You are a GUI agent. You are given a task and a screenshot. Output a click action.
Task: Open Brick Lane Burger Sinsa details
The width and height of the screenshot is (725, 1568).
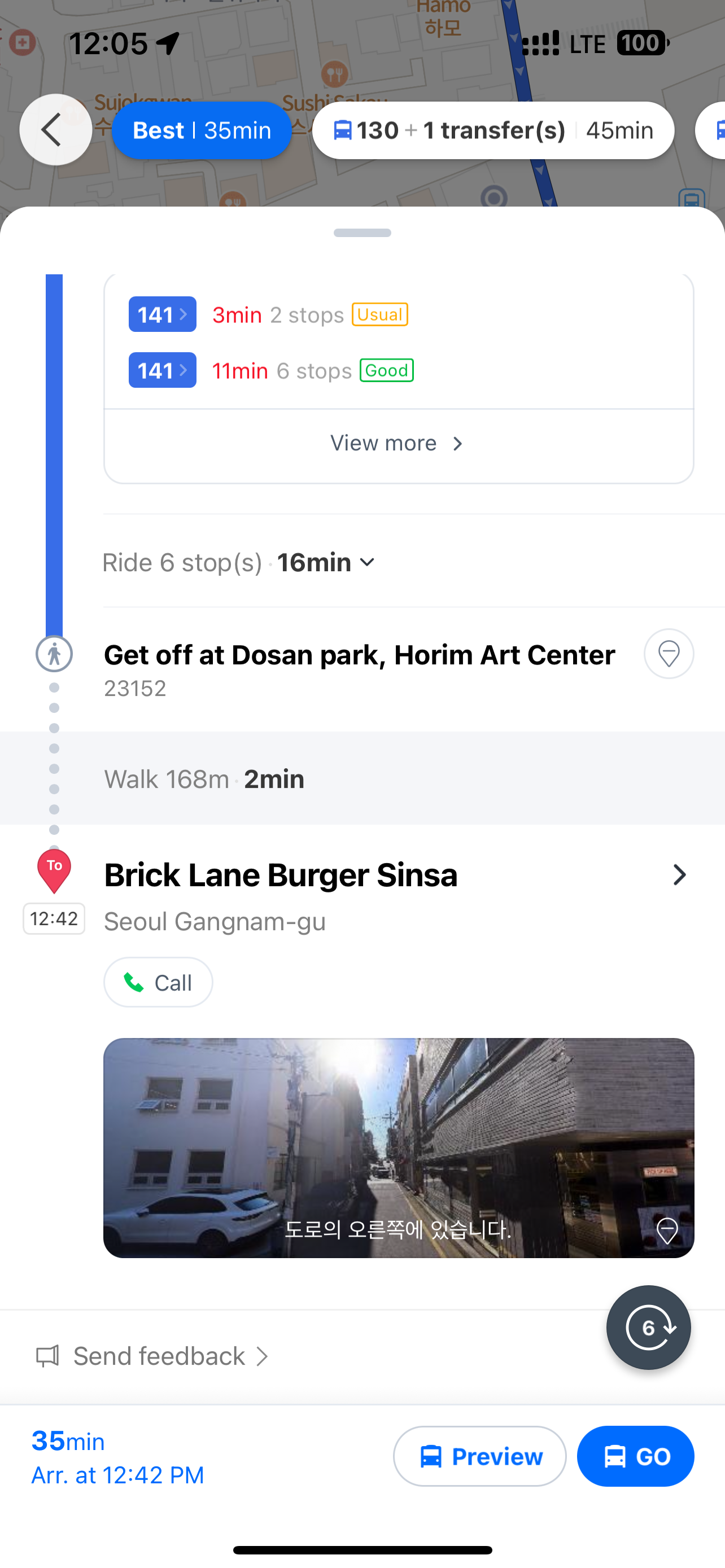(x=679, y=875)
